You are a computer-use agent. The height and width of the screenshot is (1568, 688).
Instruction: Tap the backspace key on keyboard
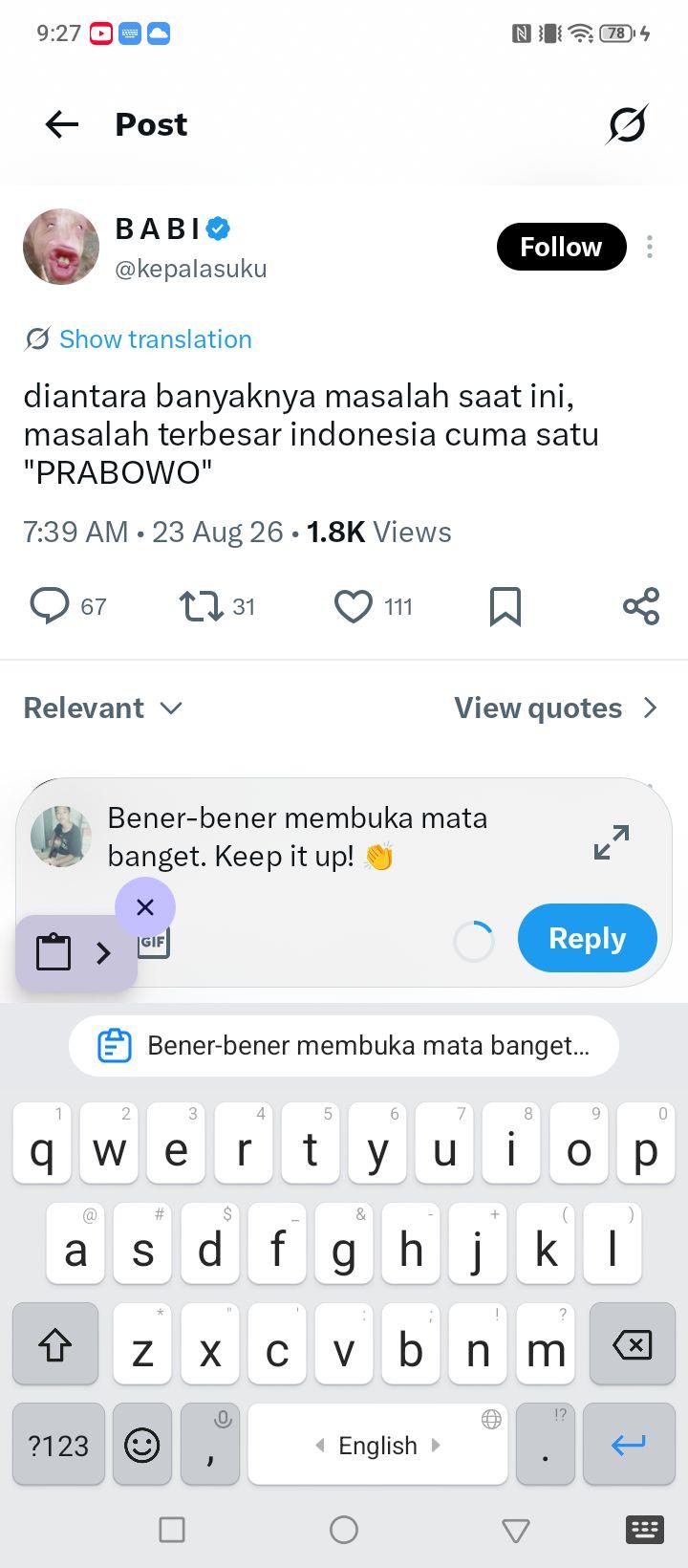(x=632, y=1344)
